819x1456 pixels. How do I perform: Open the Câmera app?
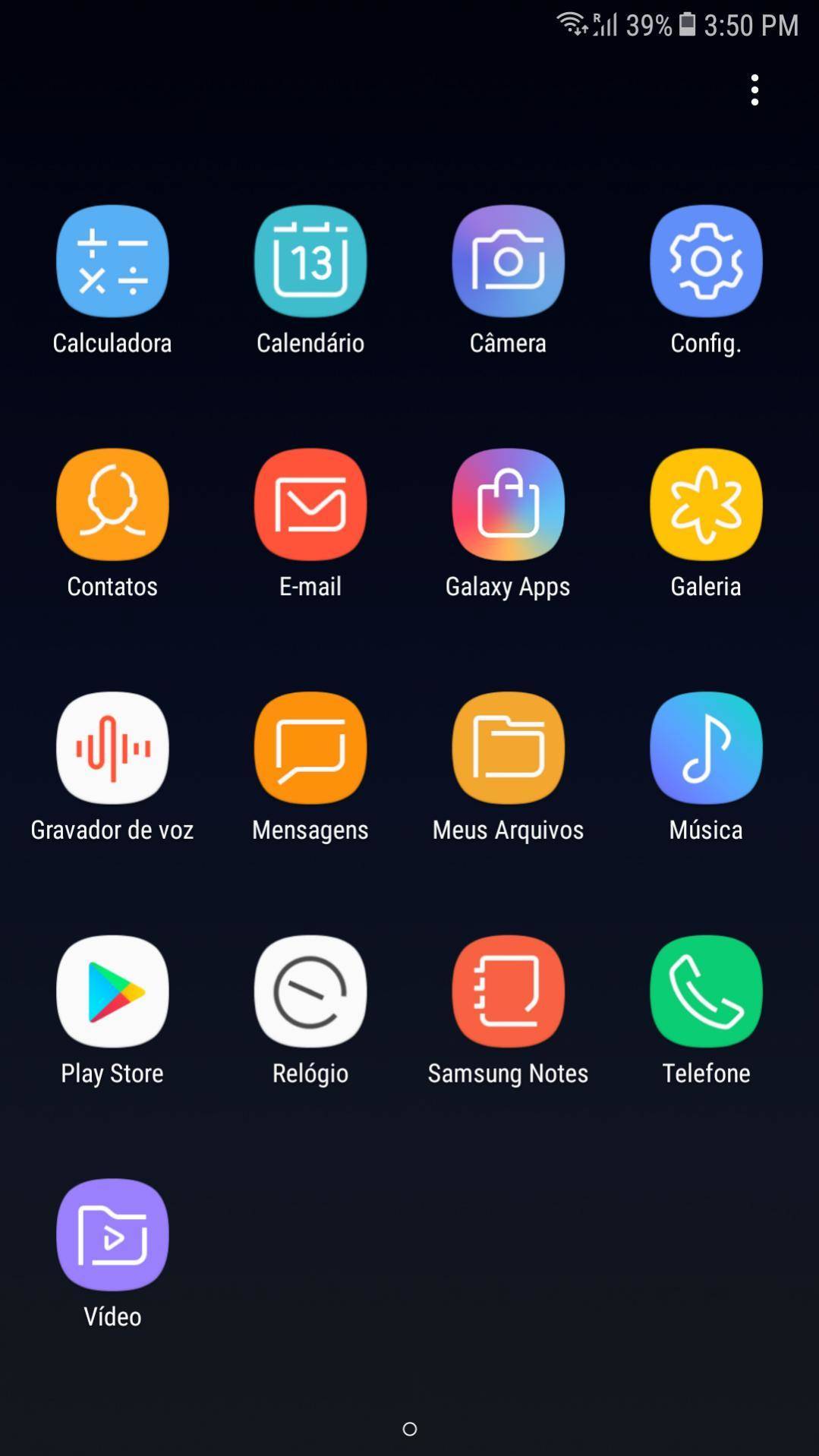(x=508, y=262)
